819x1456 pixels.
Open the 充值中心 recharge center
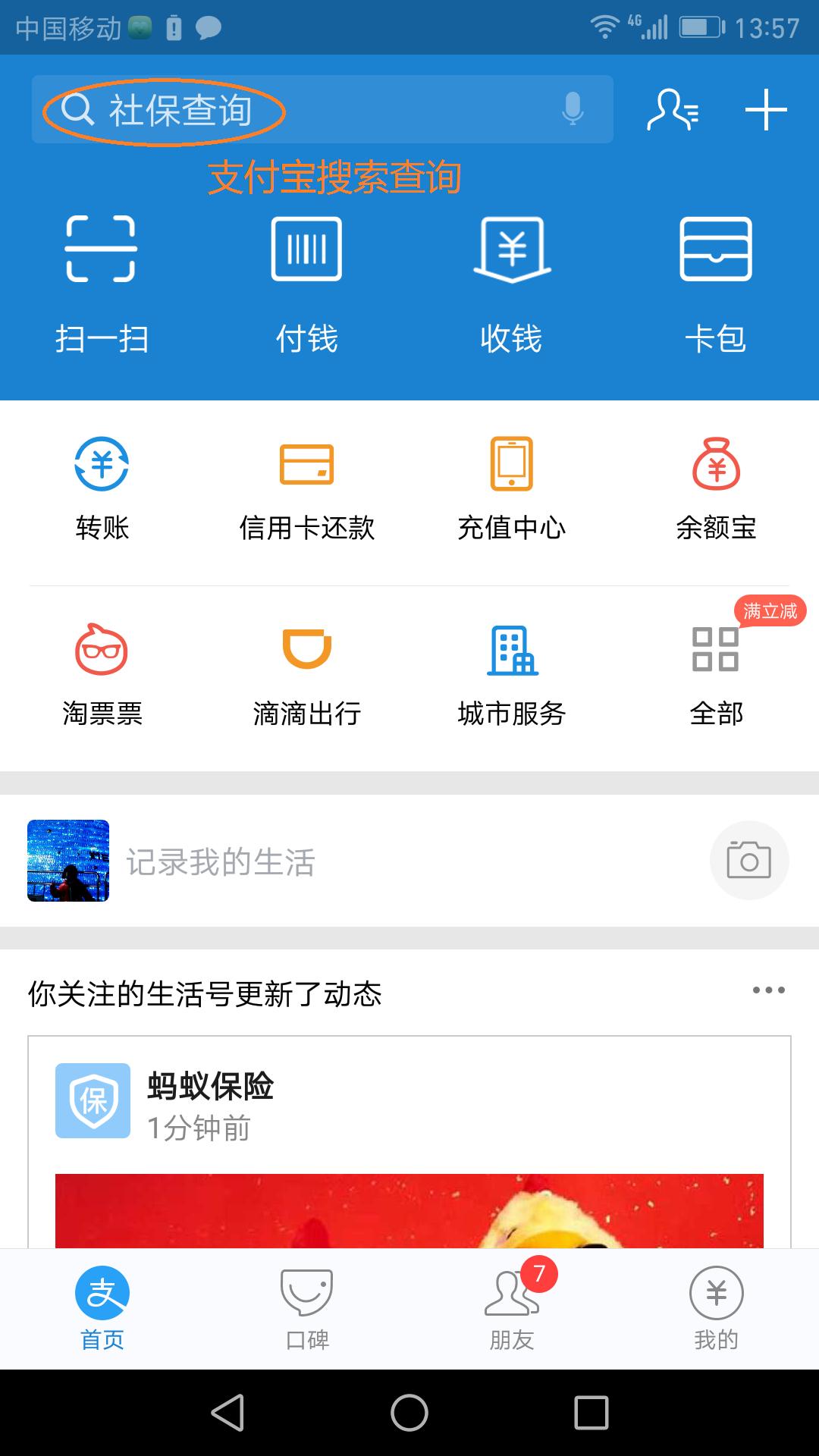(x=512, y=485)
